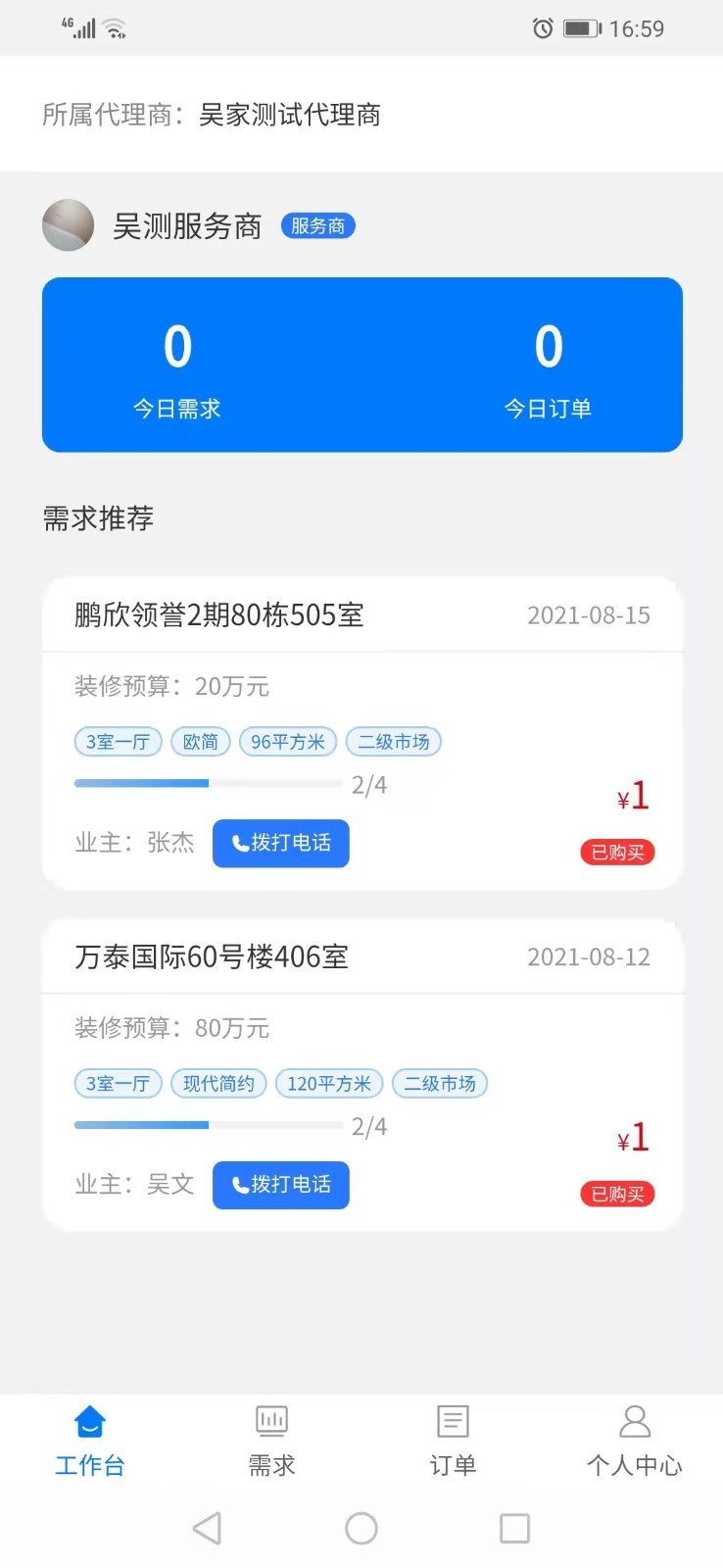Image resolution: width=723 pixels, height=1568 pixels.
Task: Select the 需求 demands icon in bottom nav
Action: [x=270, y=1420]
